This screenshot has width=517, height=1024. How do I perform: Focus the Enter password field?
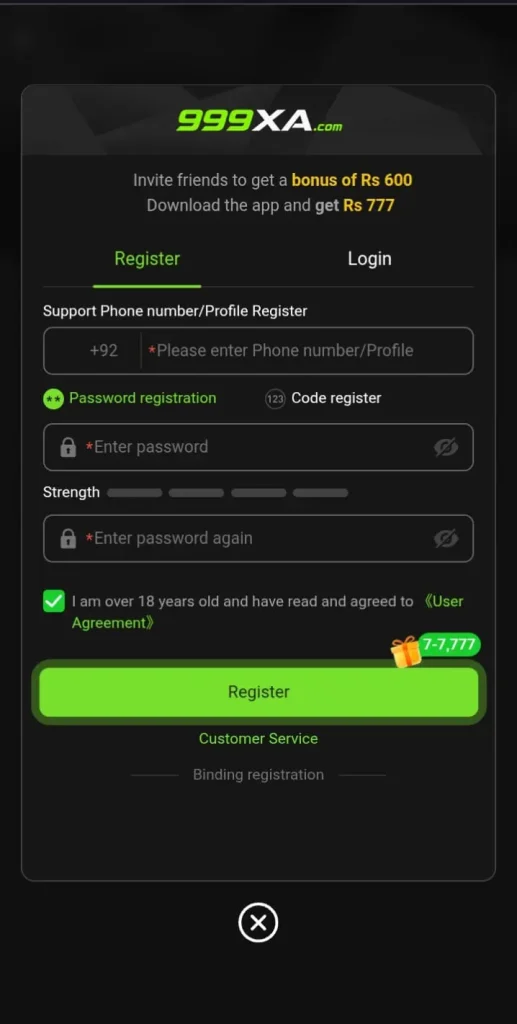[x=258, y=447]
